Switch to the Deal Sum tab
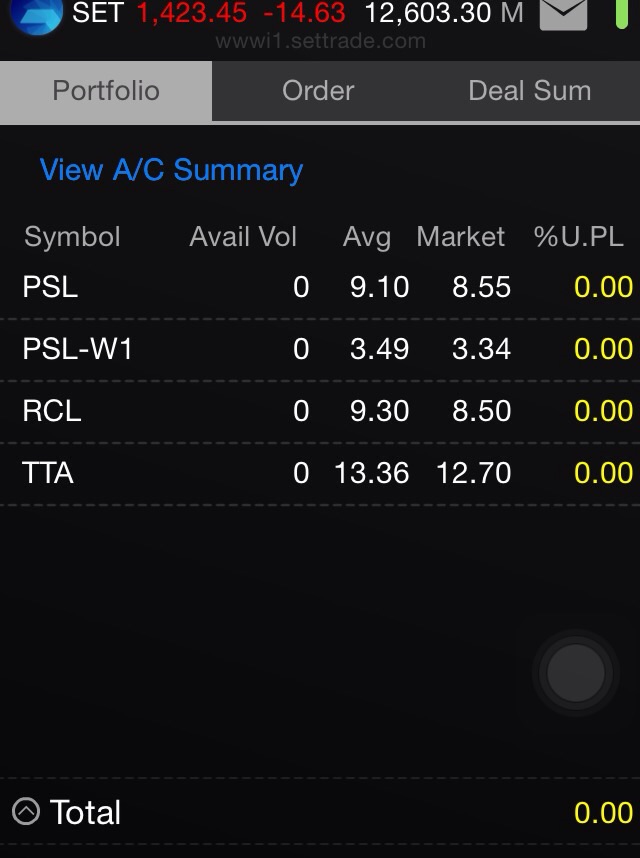640x858 pixels. tap(529, 91)
